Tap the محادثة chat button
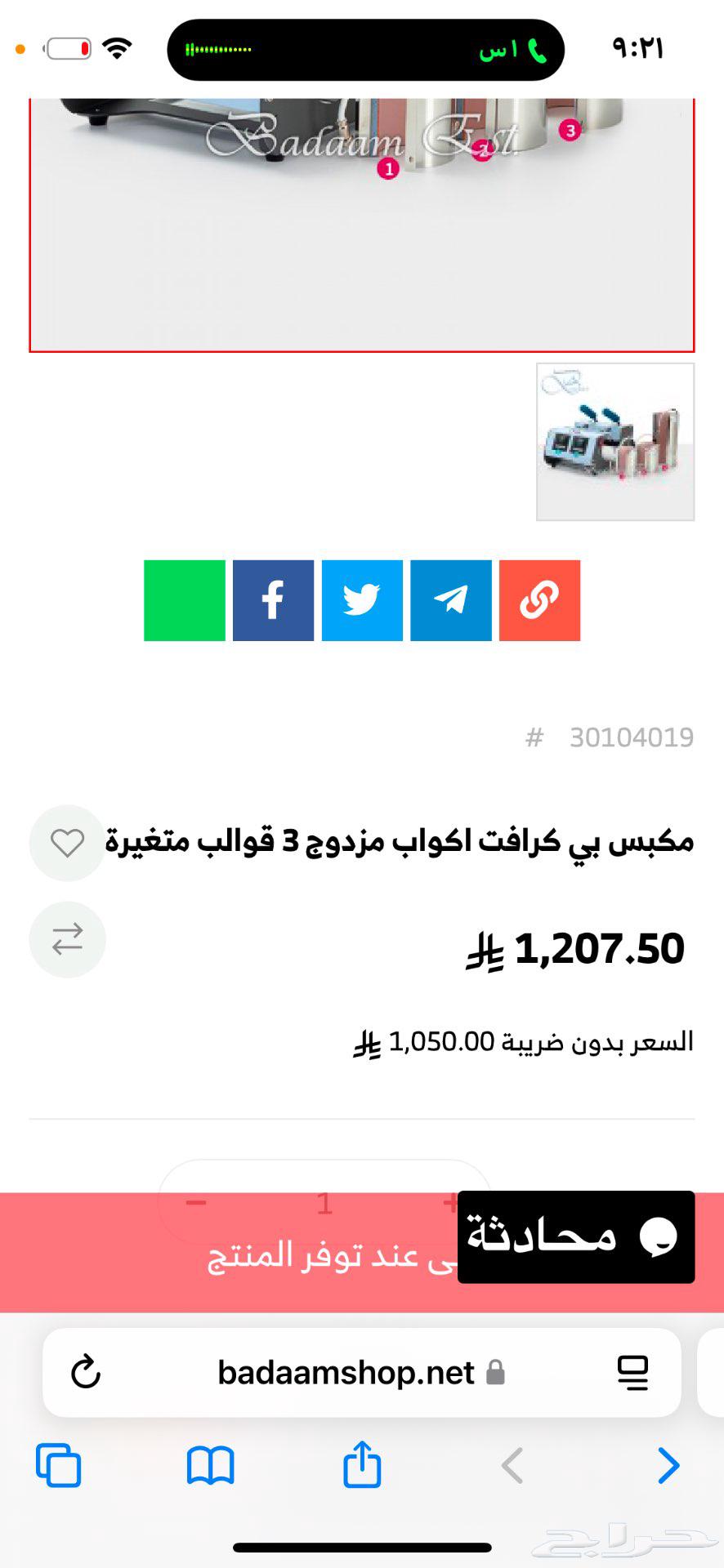Viewport: 724px width, 1568px height. tap(576, 1236)
